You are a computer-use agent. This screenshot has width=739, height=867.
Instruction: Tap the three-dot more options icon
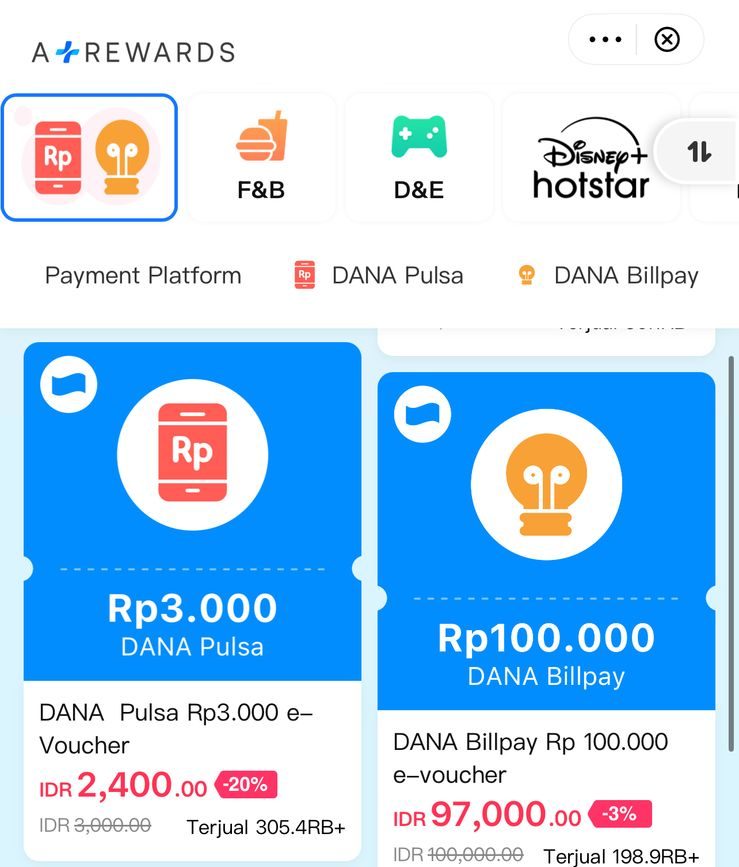(604, 39)
